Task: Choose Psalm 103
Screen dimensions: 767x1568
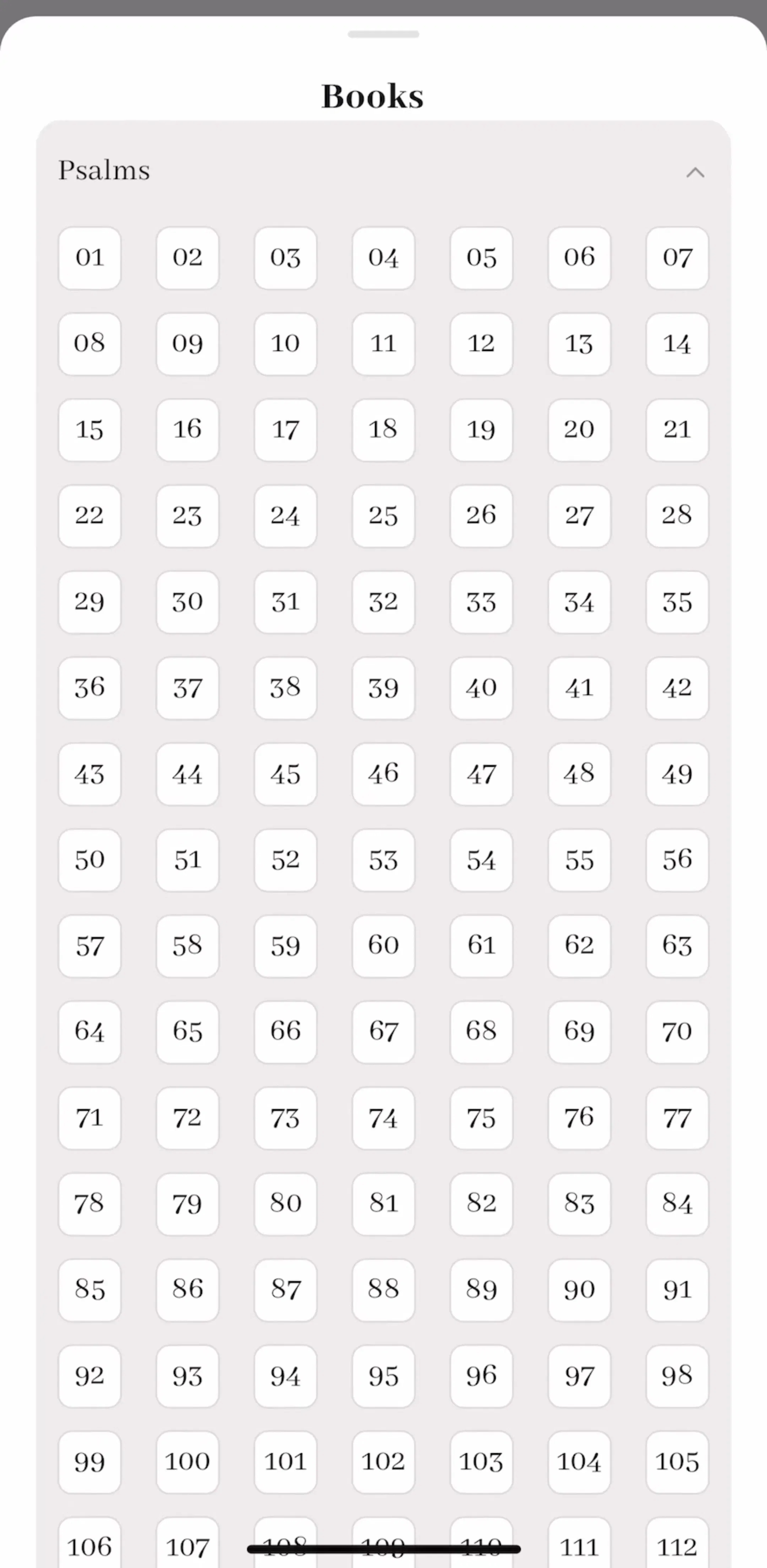Action: [x=481, y=1462]
